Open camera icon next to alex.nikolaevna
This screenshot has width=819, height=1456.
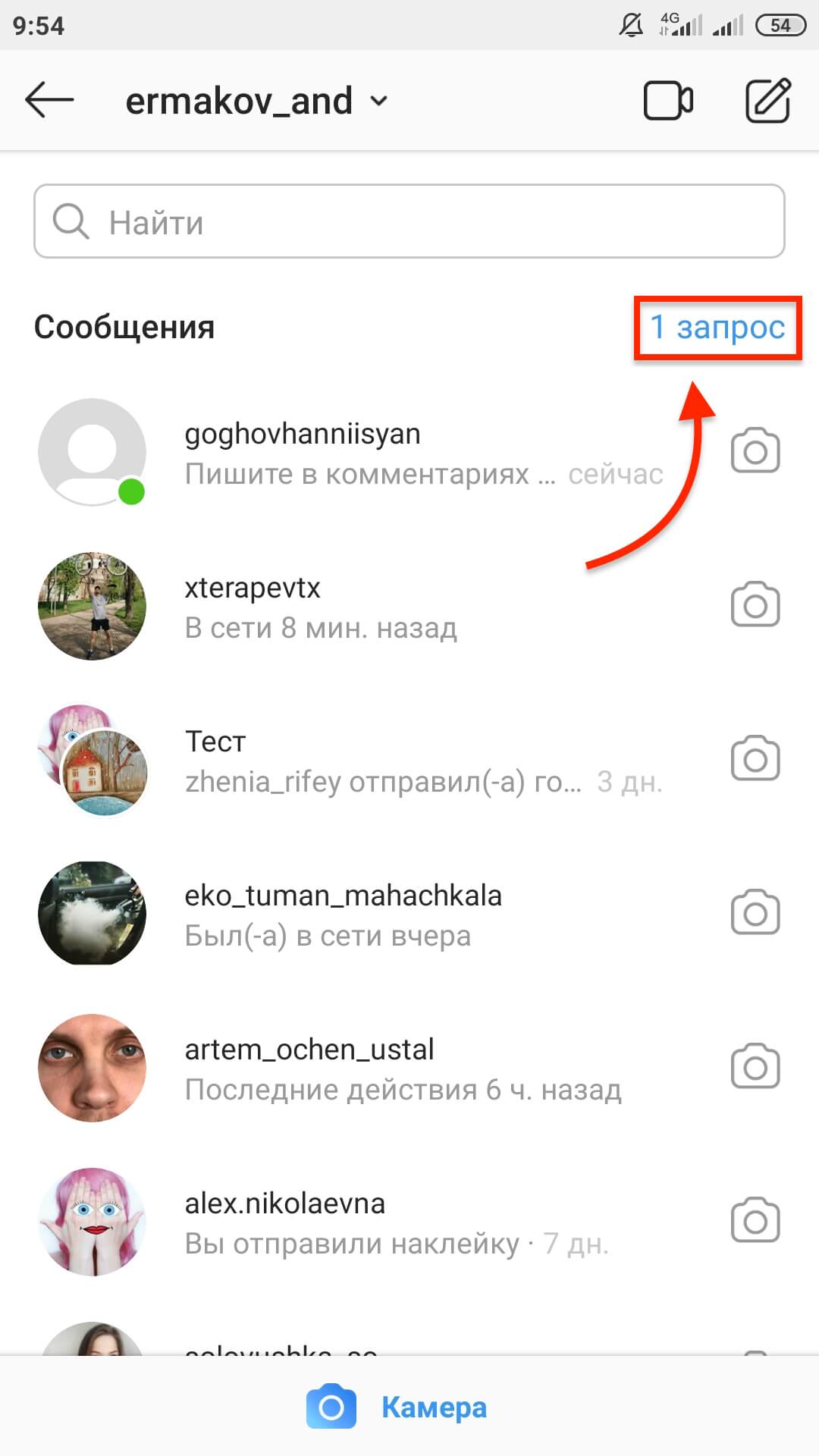[x=755, y=1221]
